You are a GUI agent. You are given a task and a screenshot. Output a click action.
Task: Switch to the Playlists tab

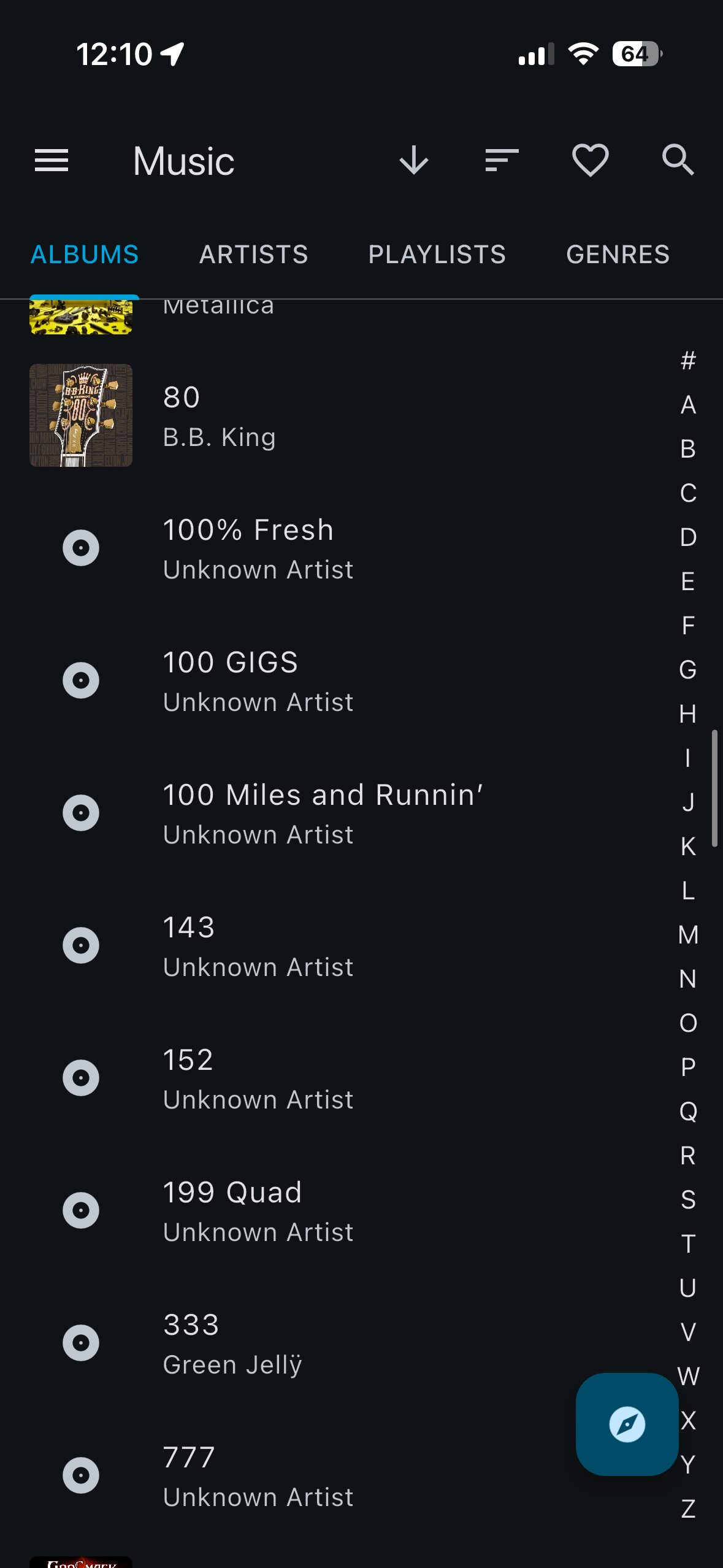pos(437,255)
